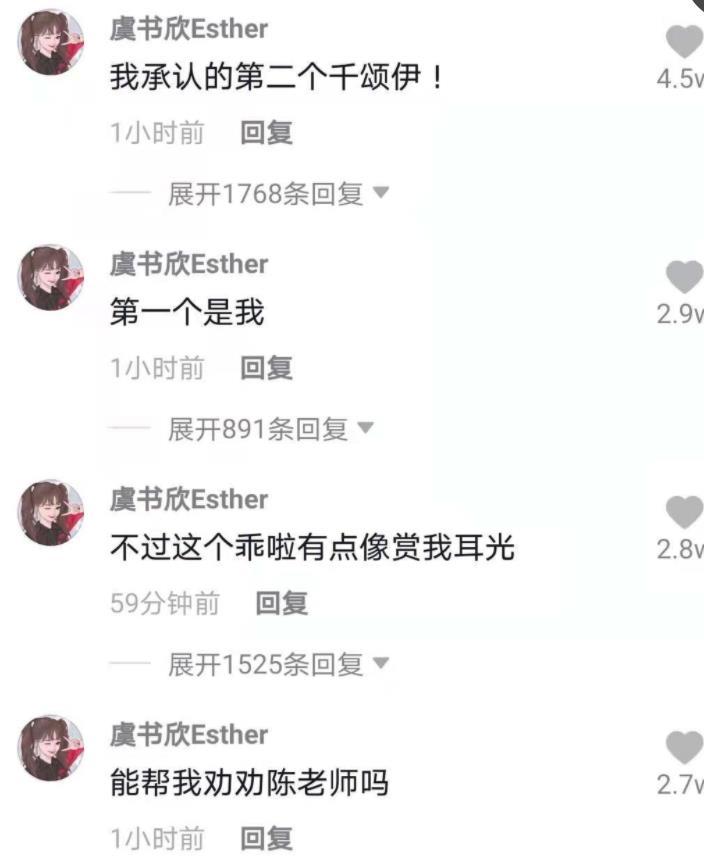
Task: Like the comment 能帮我劝劝陈老师吗
Action: (x=684, y=748)
